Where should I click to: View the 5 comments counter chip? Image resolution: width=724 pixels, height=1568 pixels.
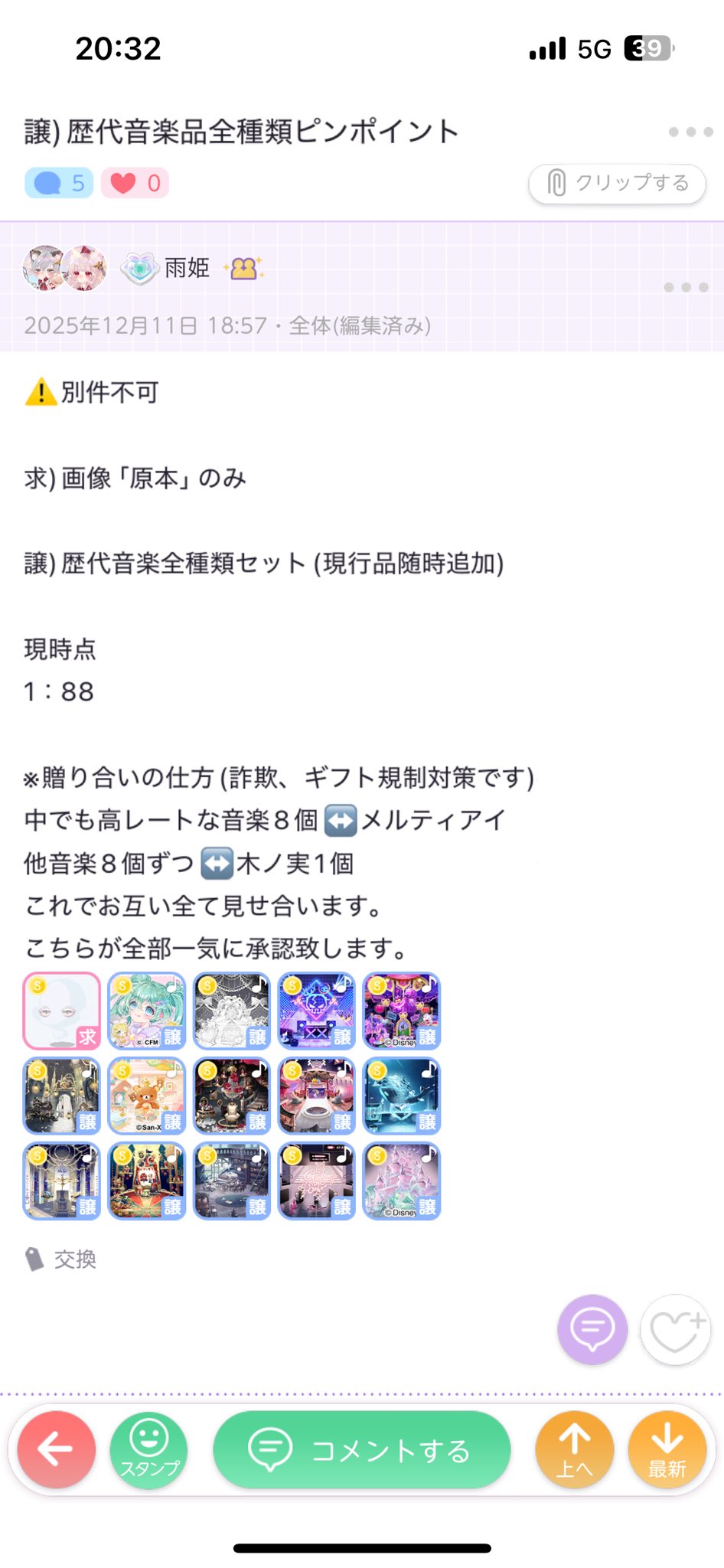[x=59, y=183]
